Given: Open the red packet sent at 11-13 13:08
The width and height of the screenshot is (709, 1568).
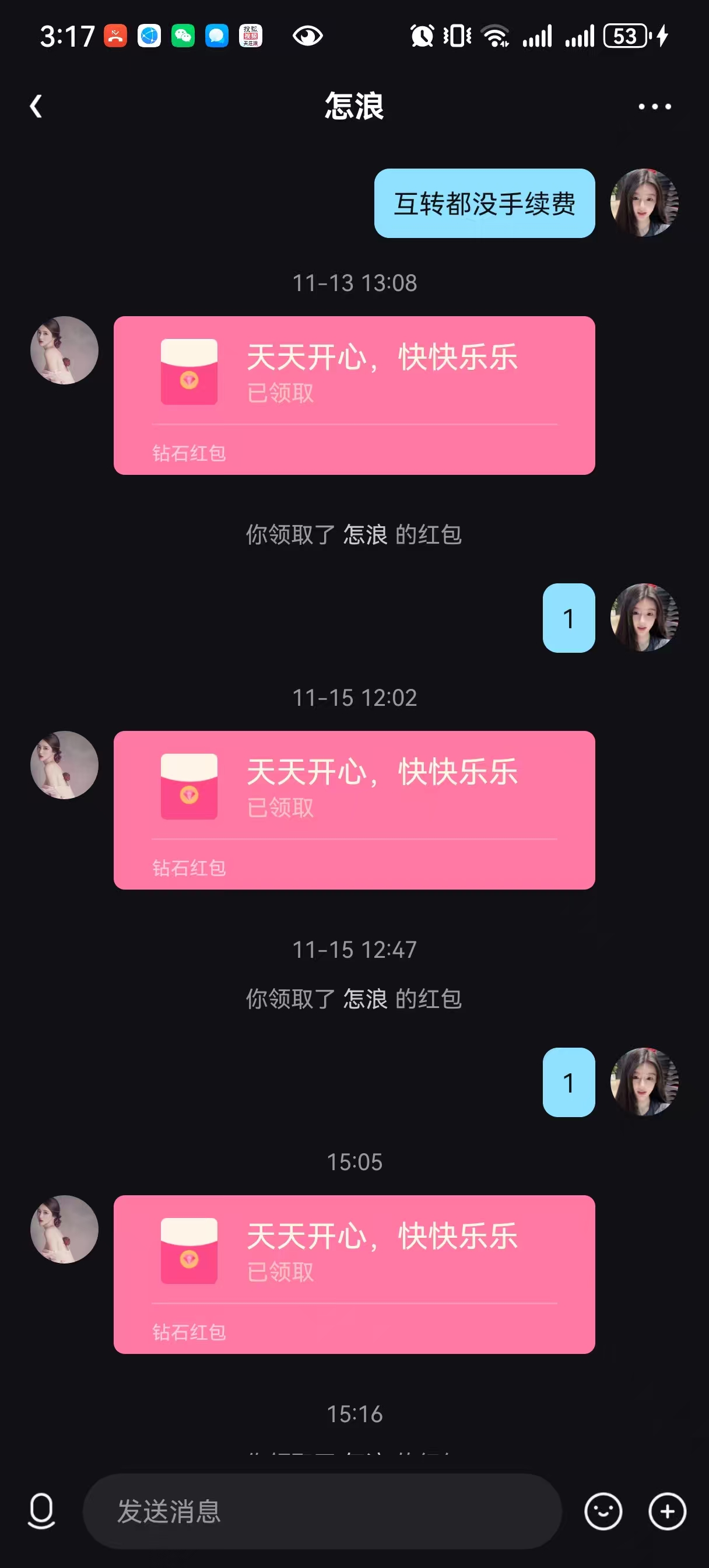Looking at the screenshot, I should (x=354, y=395).
